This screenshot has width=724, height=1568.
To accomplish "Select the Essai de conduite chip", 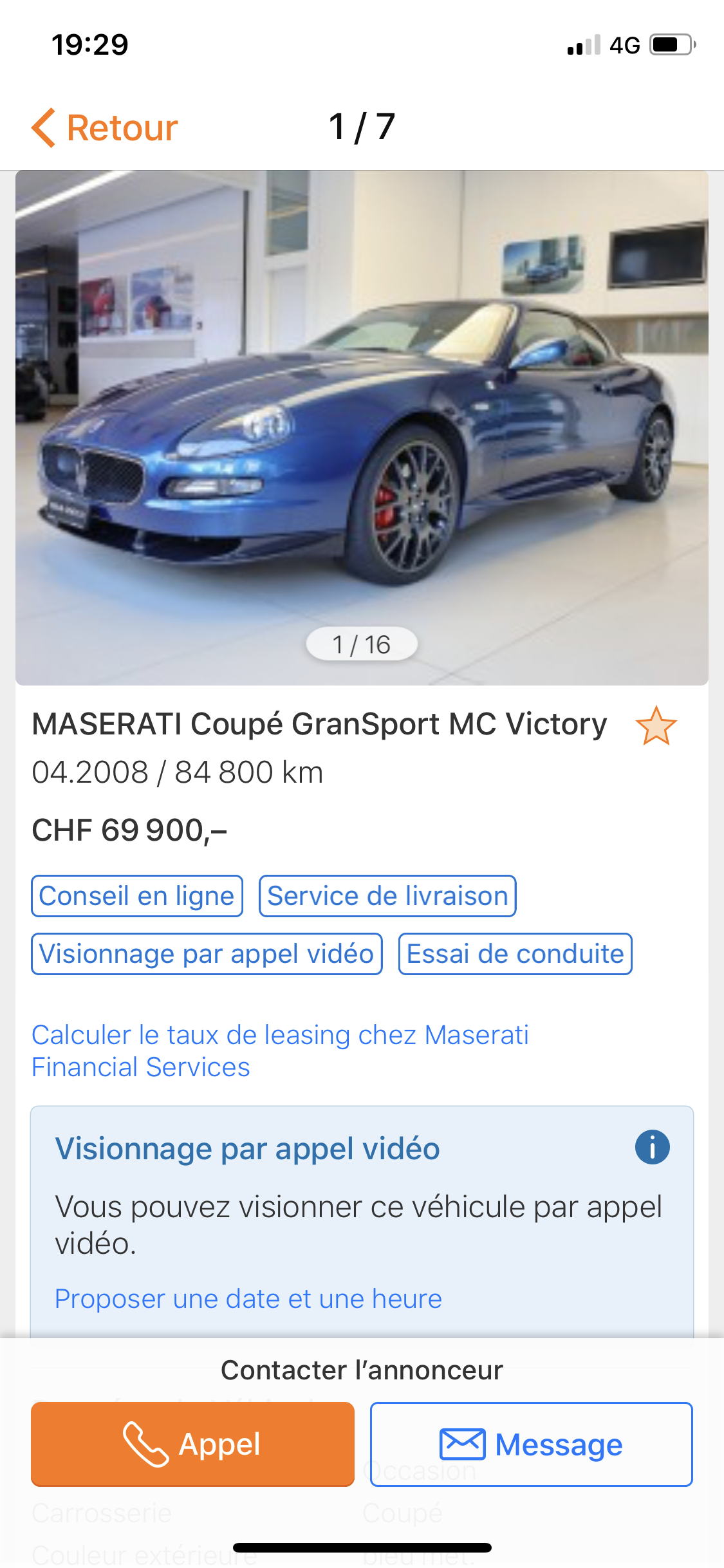I will click(x=515, y=954).
